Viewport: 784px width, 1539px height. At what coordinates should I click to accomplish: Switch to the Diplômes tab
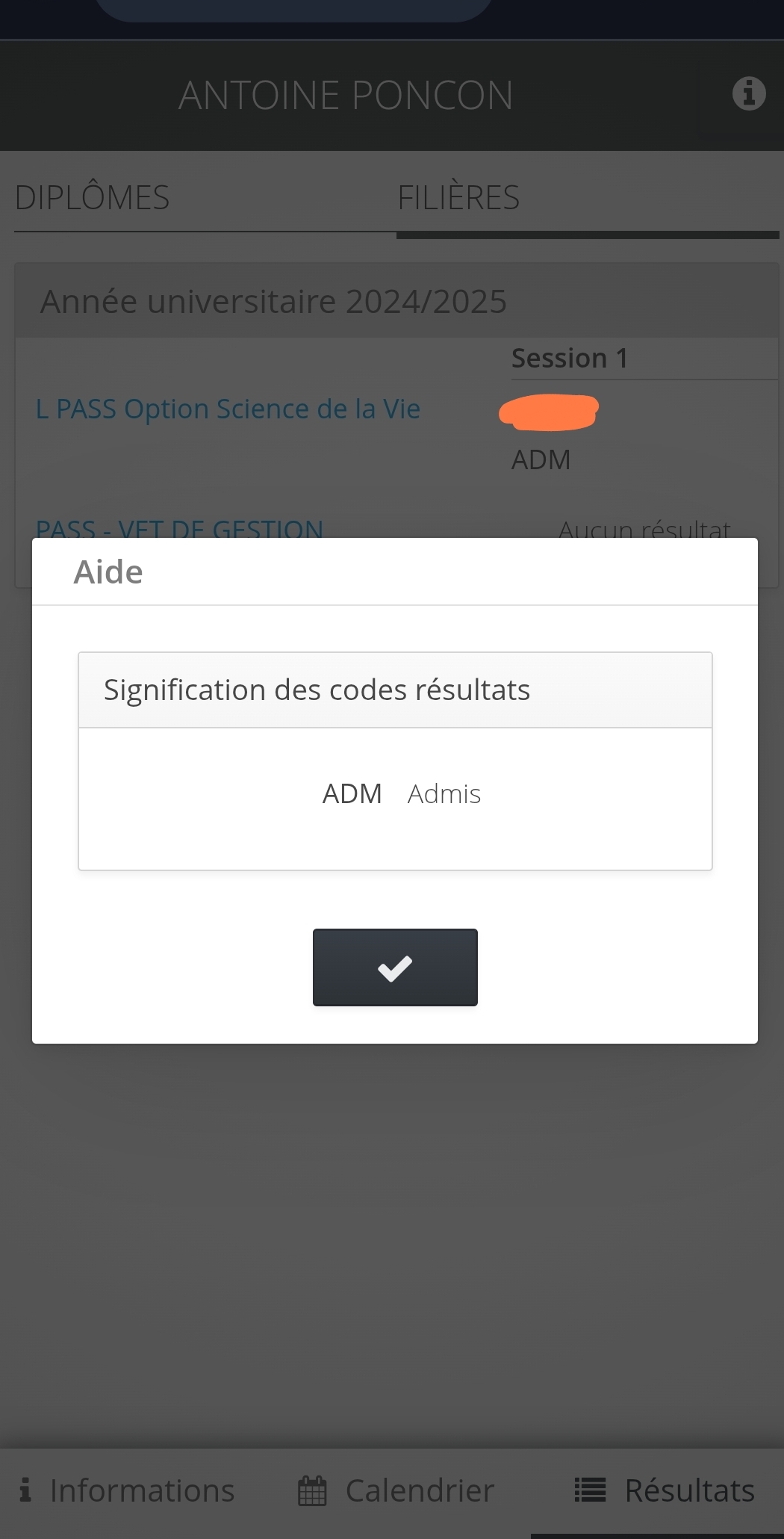93,198
